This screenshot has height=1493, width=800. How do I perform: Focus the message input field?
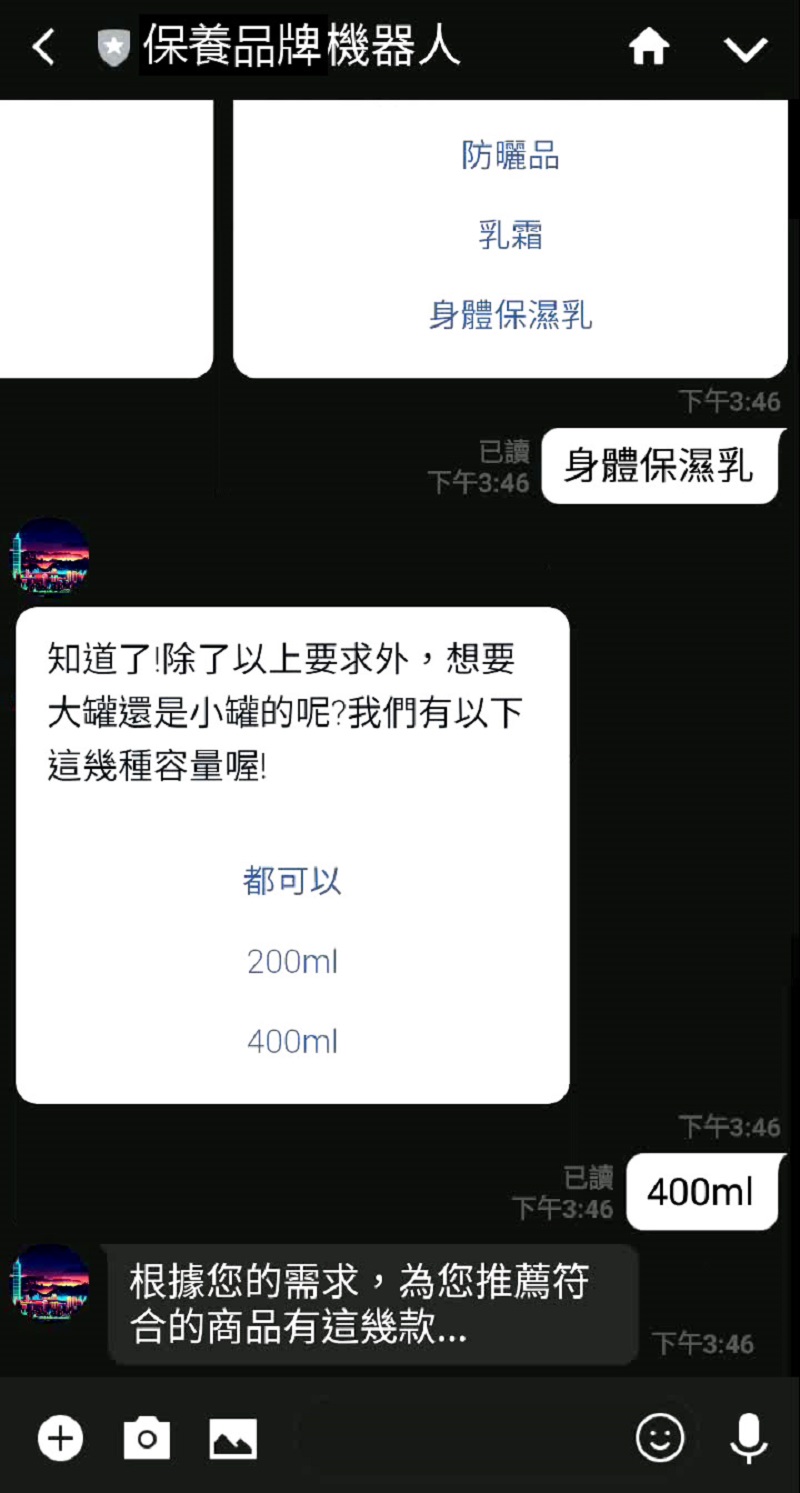point(450,1439)
